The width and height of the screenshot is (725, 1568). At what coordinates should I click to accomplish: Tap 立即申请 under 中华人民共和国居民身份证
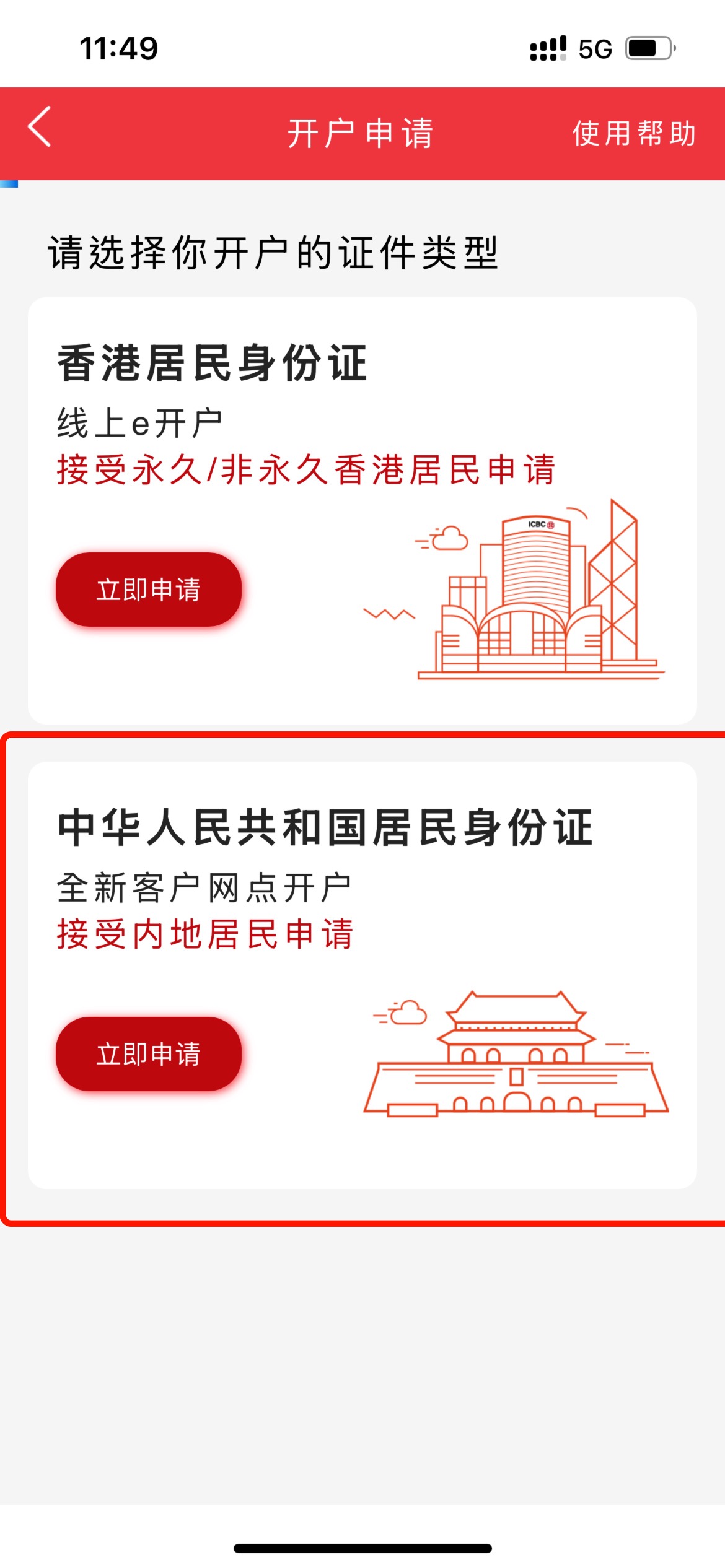[x=149, y=1054]
